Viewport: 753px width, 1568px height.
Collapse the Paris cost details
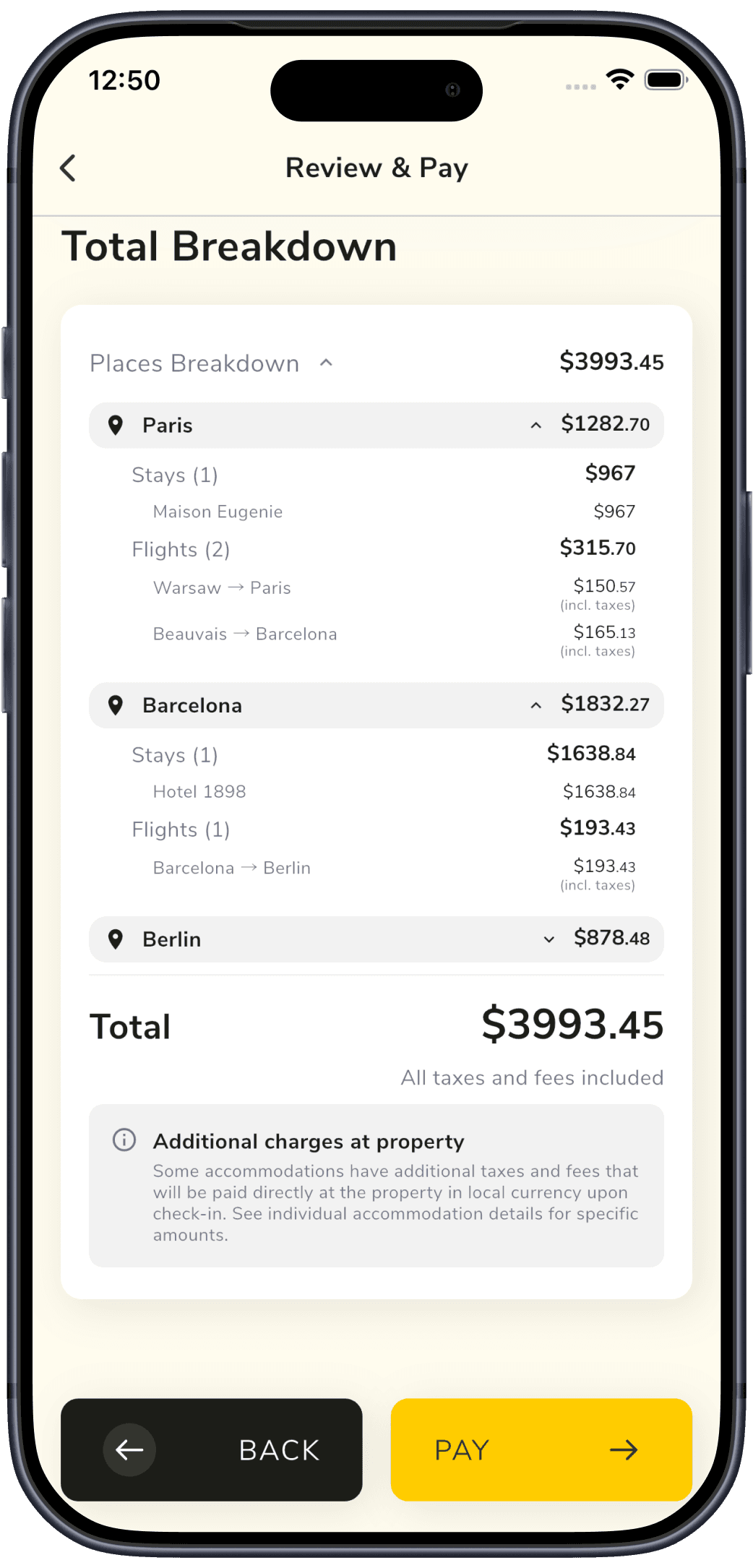tap(535, 426)
